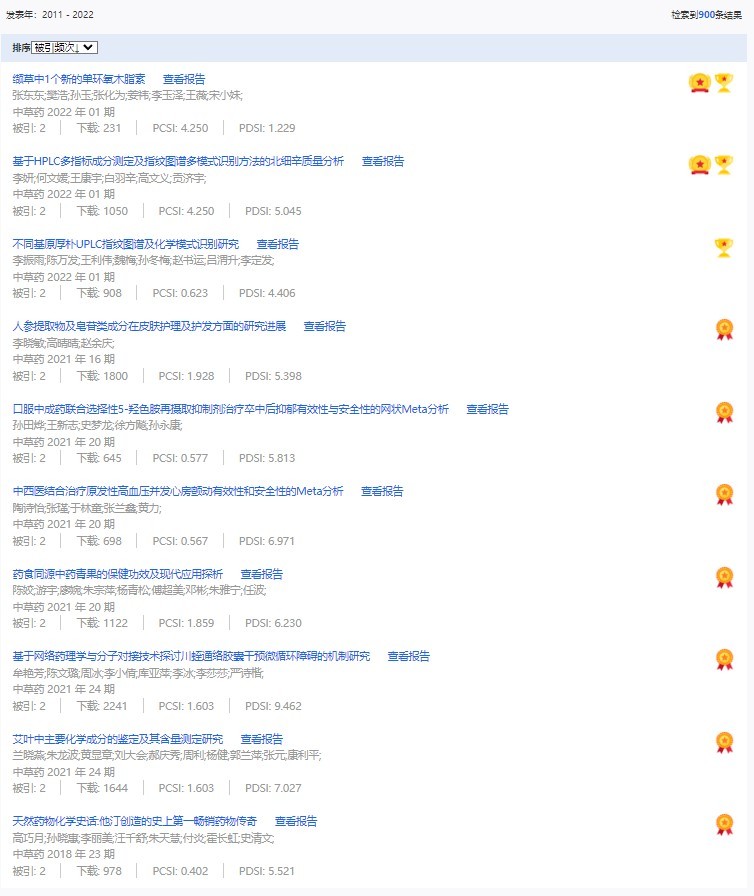View report for the 卒中后抑郁 article
Image resolution: width=754 pixels, height=896 pixels.
point(487,409)
